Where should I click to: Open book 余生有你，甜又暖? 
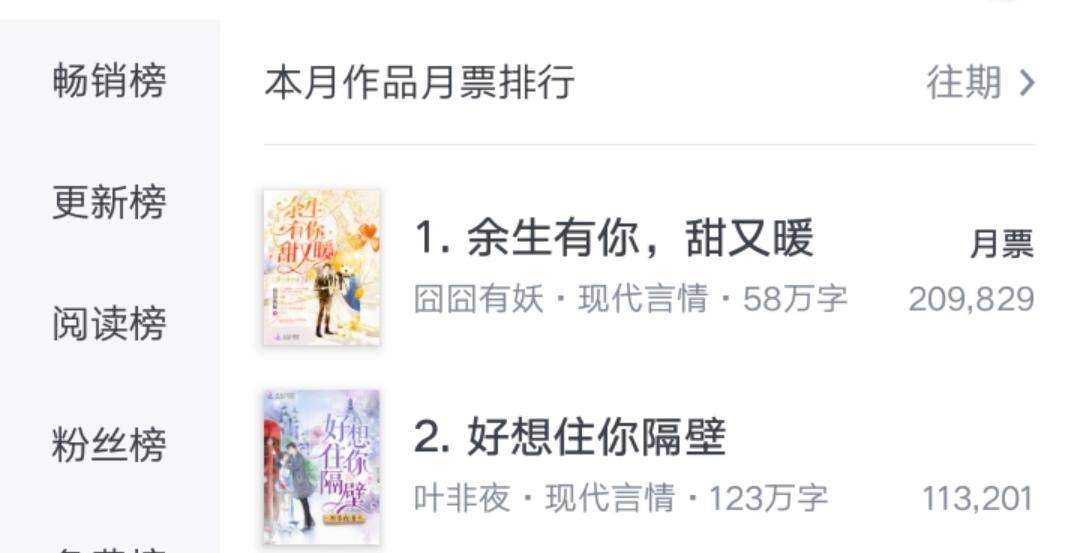[x=614, y=239]
